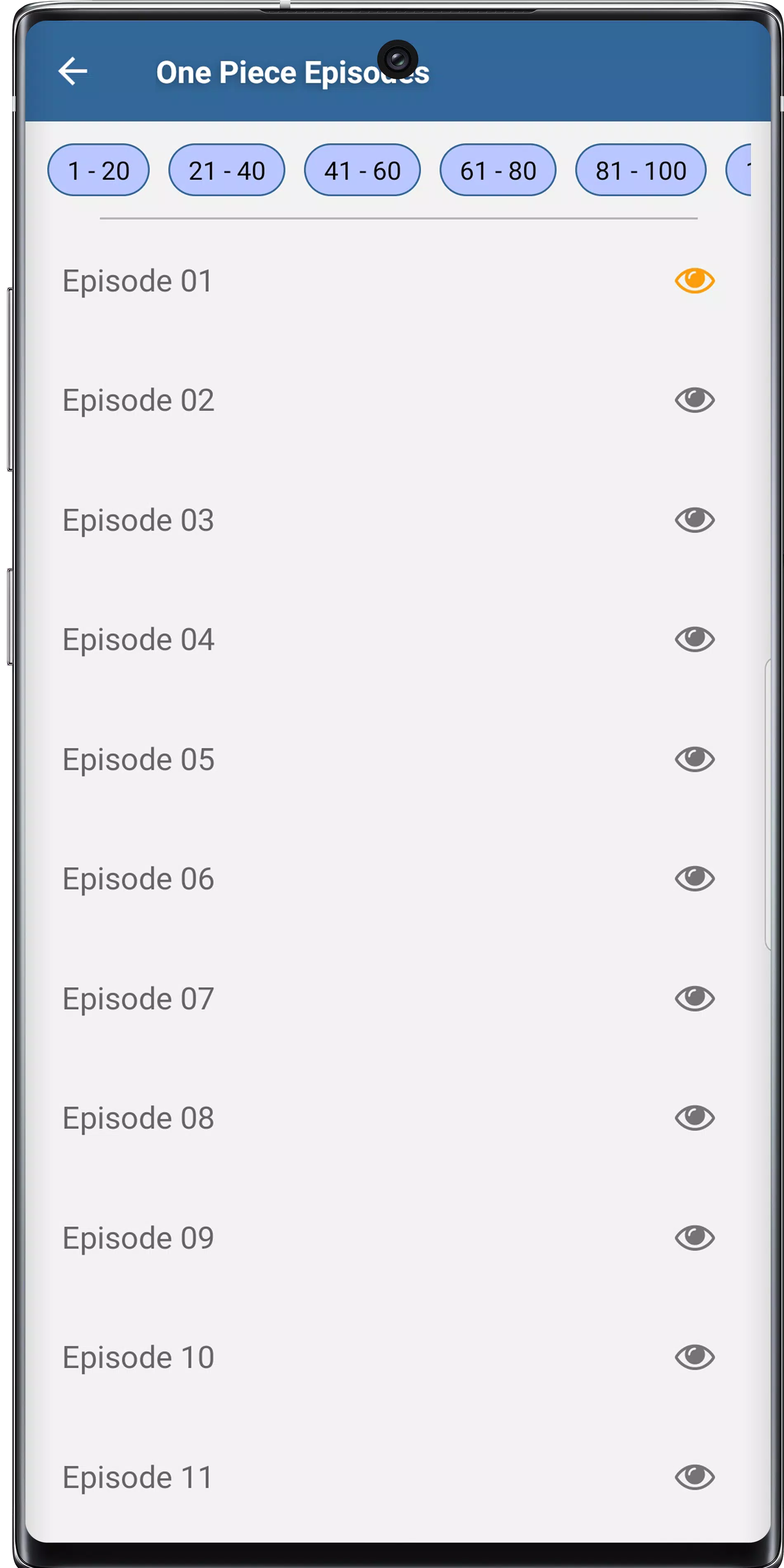
Task: Open Episode 06
Action: 138,879
